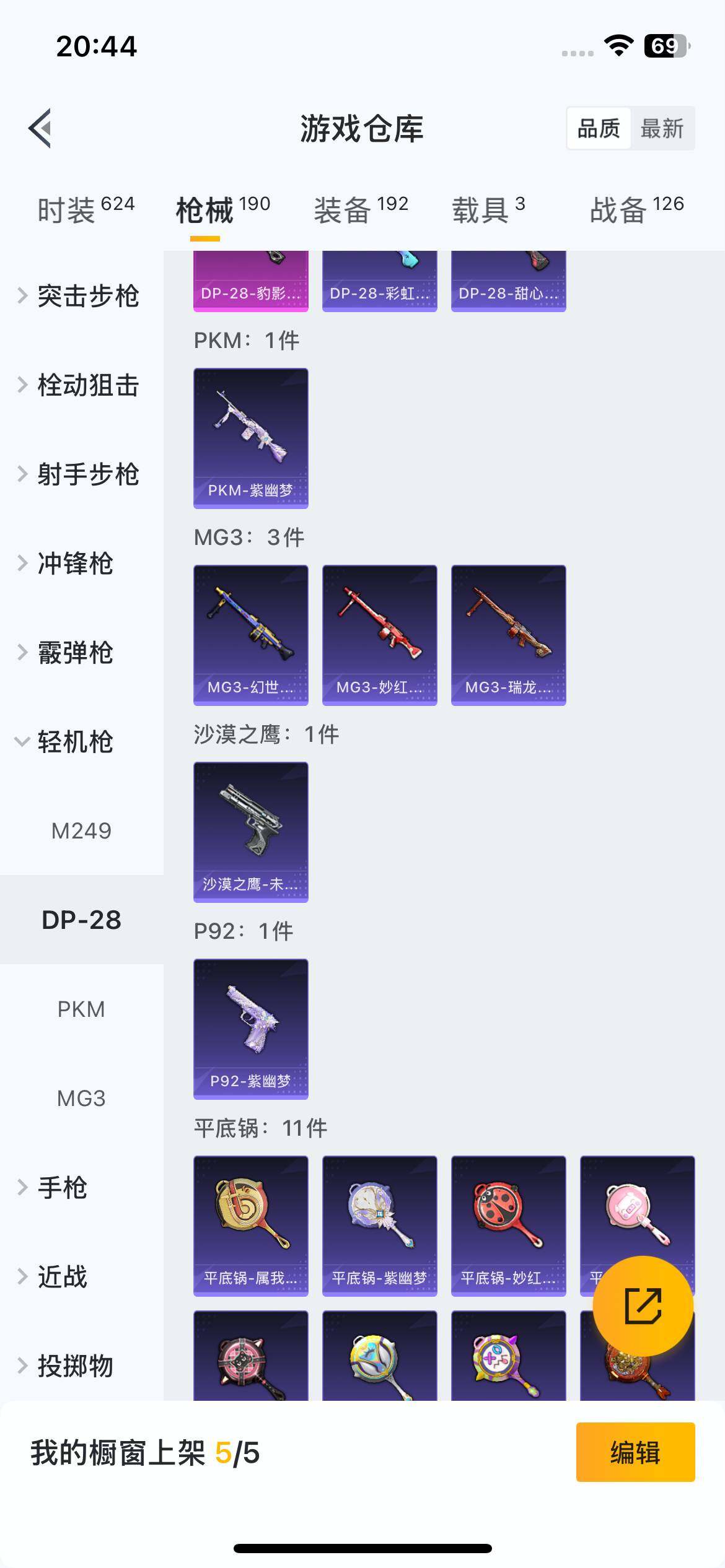The width and height of the screenshot is (725, 1568).
Task: Select M249 in the sidebar
Action: coord(81,831)
